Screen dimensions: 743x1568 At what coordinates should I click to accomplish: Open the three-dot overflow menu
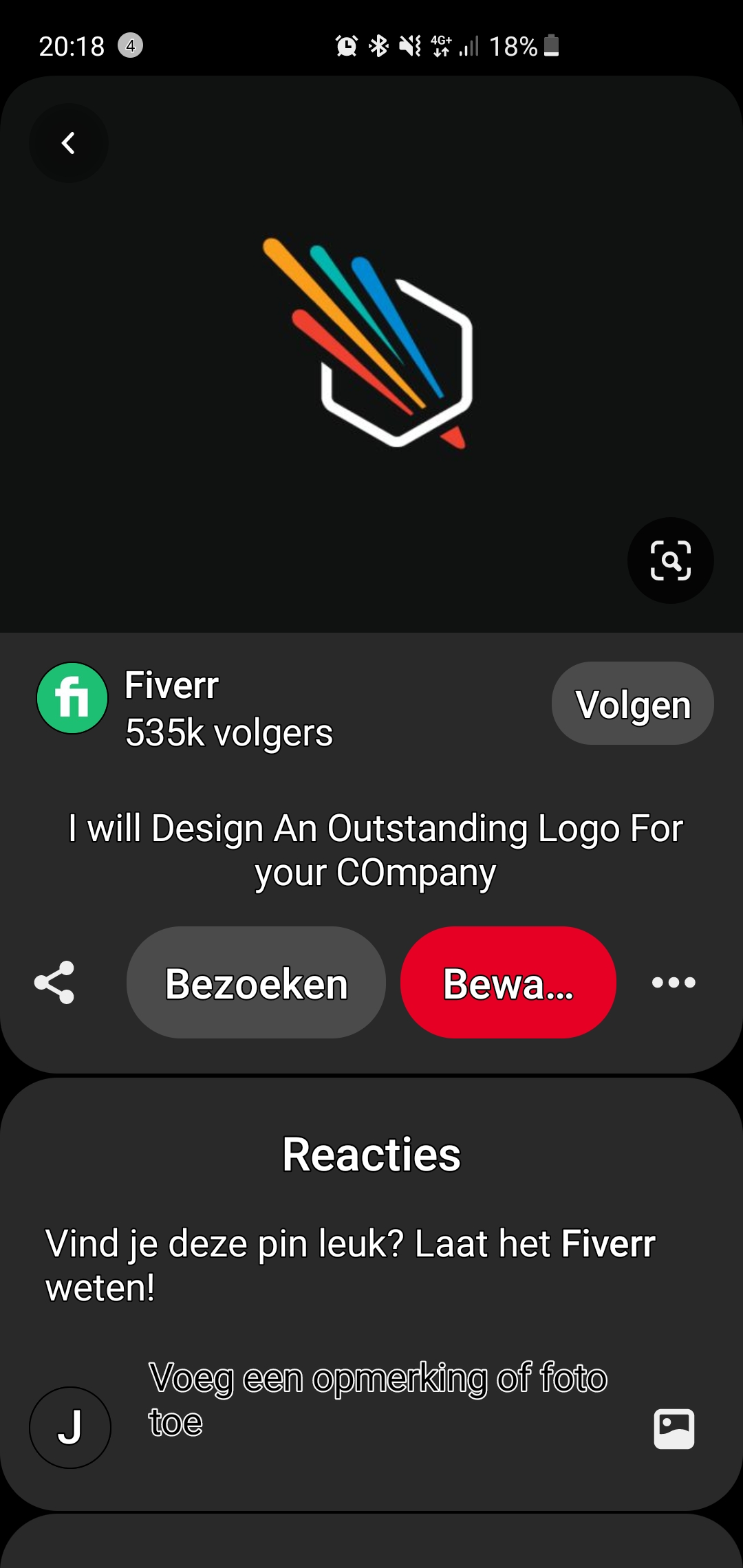coord(674,982)
